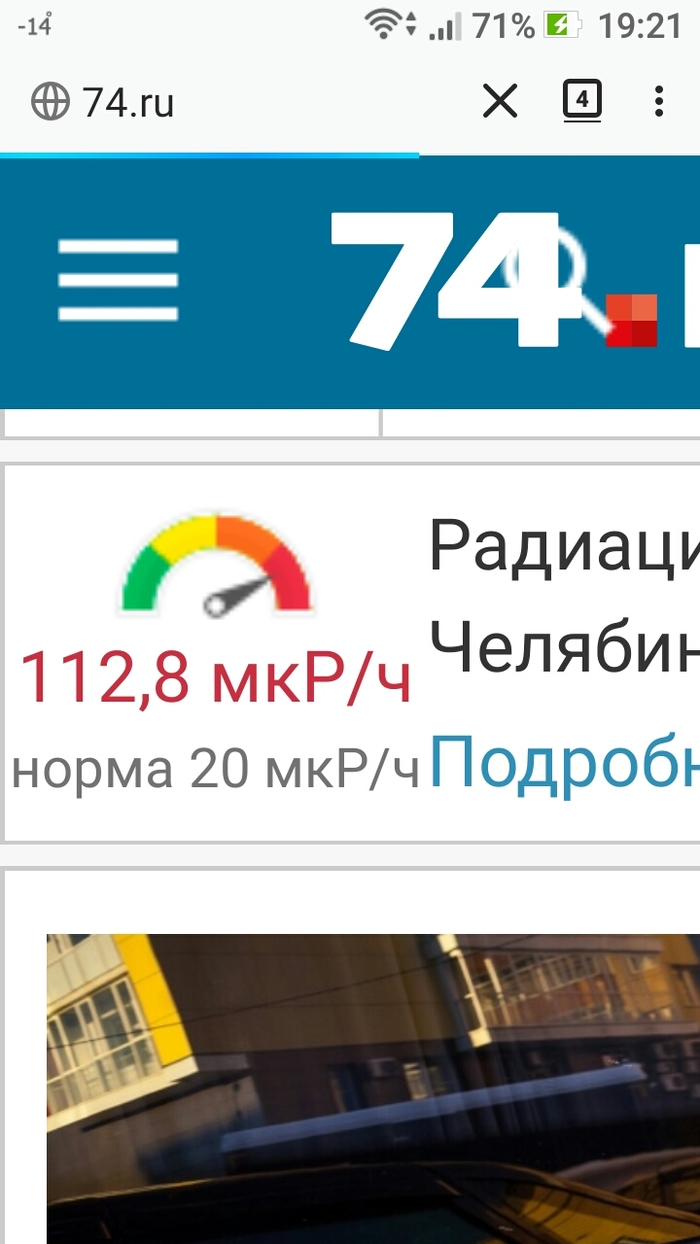Image resolution: width=700 pixels, height=1244 pixels.
Task: Stop loading the page with the X
Action: [500, 101]
